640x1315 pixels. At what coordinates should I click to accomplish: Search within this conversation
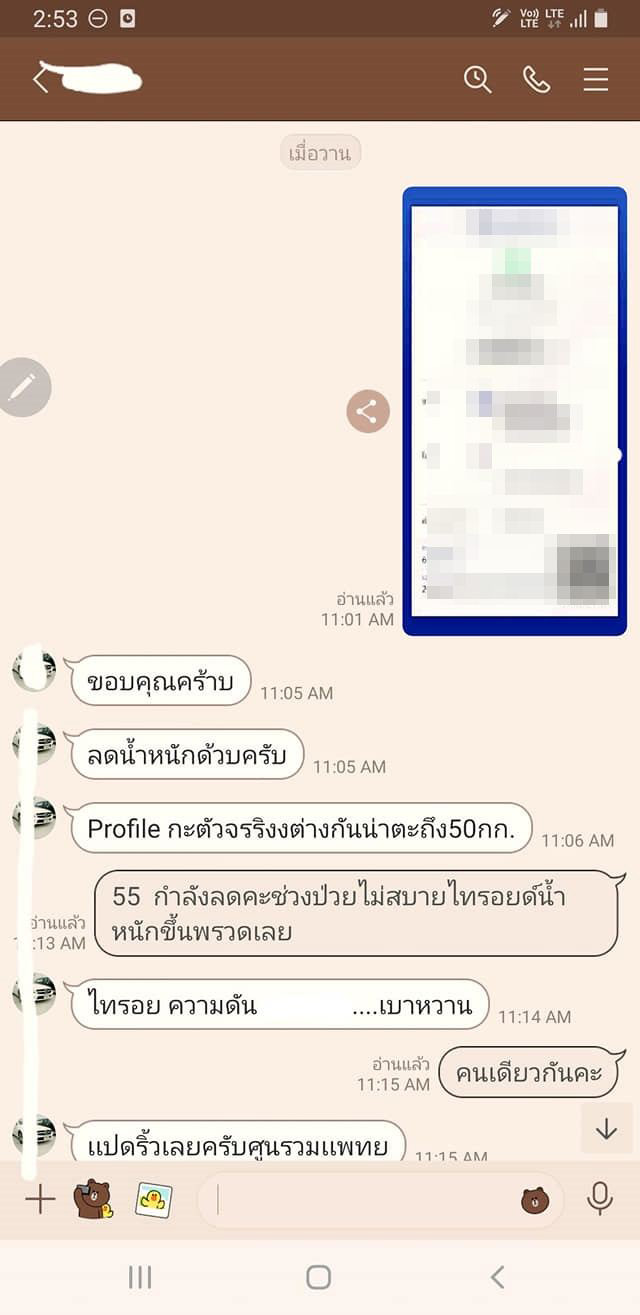pyautogui.click(x=477, y=80)
